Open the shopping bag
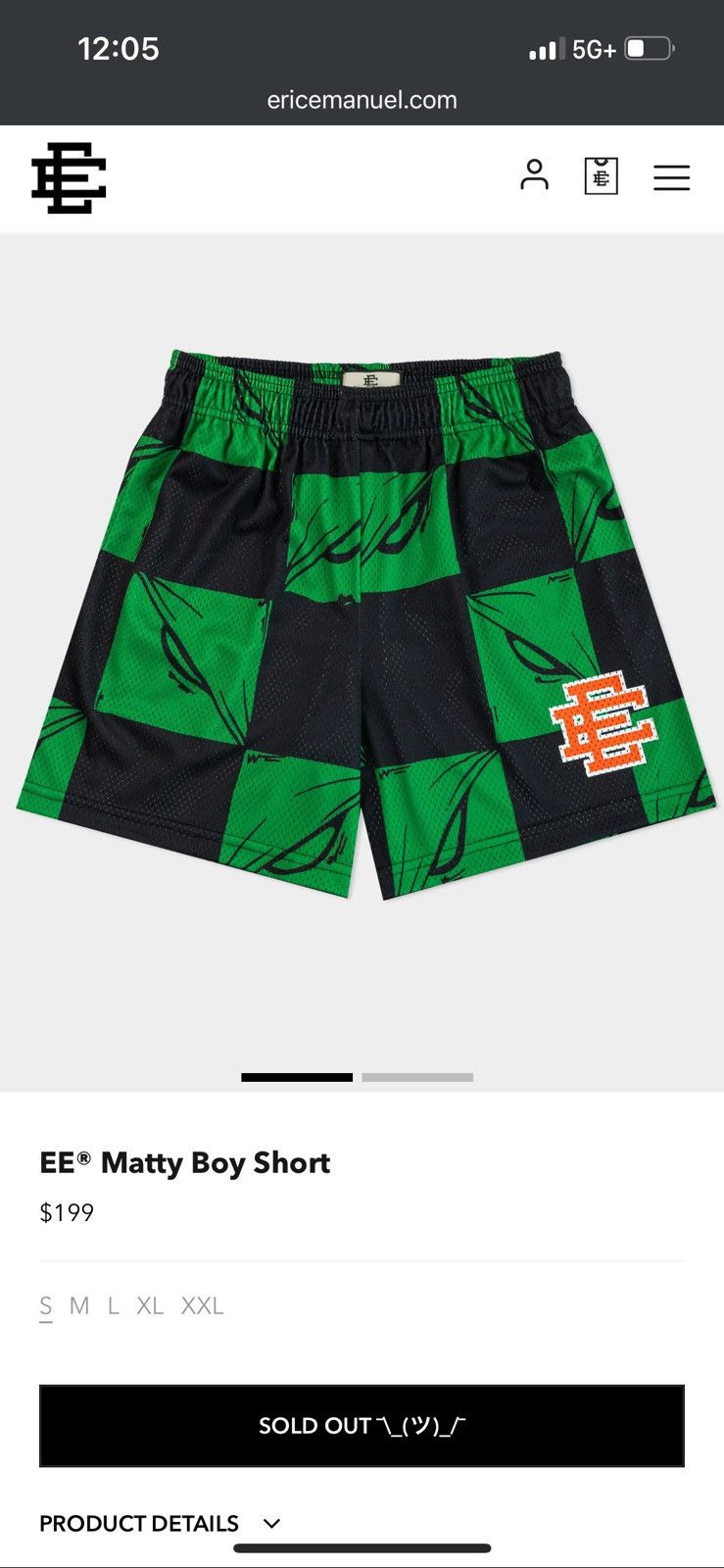The image size is (724, 1568). [x=601, y=176]
